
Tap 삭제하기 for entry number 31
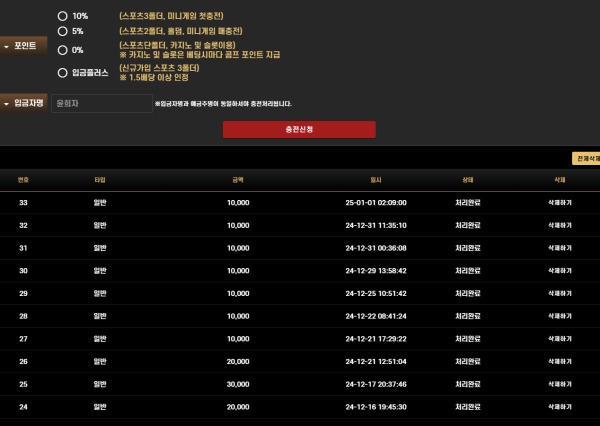pyautogui.click(x=558, y=248)
